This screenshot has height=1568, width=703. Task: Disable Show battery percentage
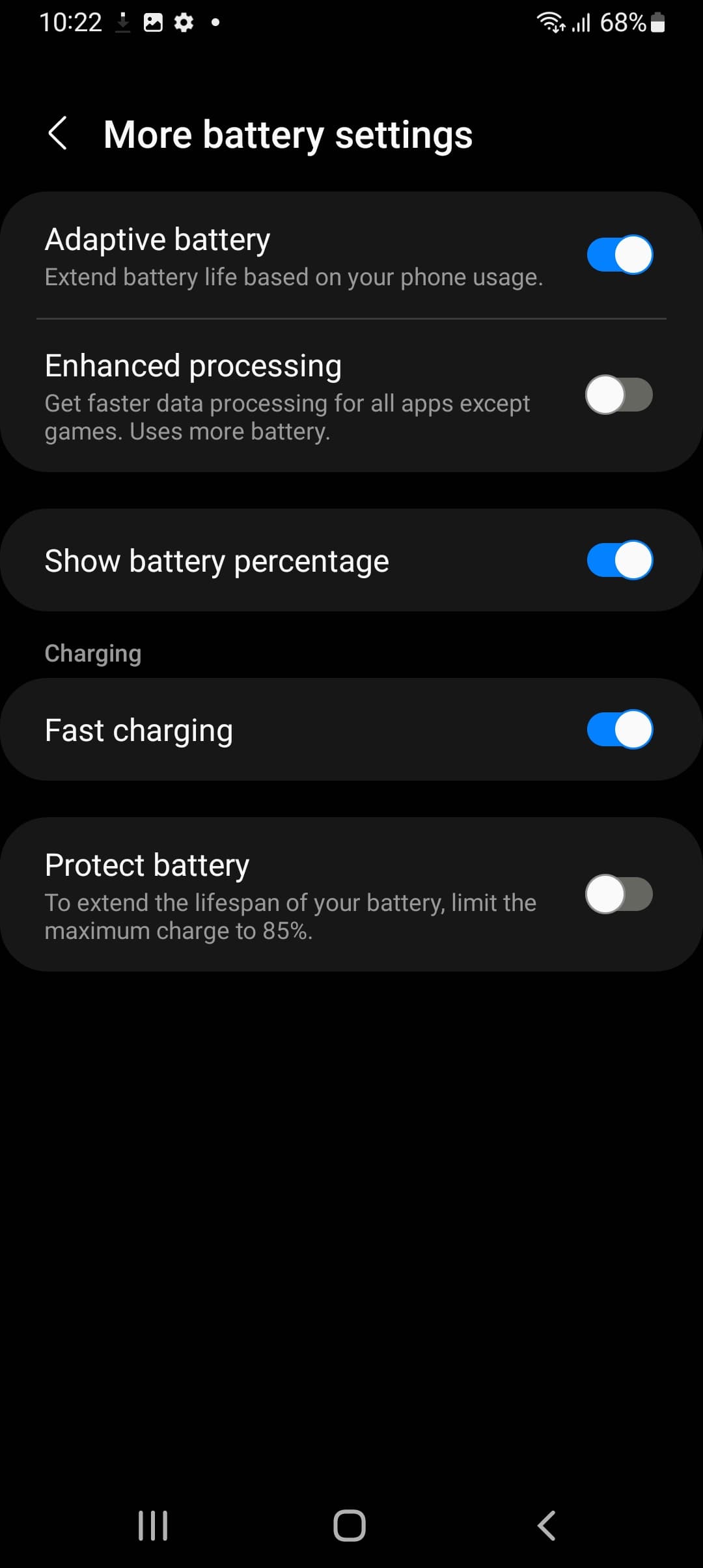tap(619, 560)
